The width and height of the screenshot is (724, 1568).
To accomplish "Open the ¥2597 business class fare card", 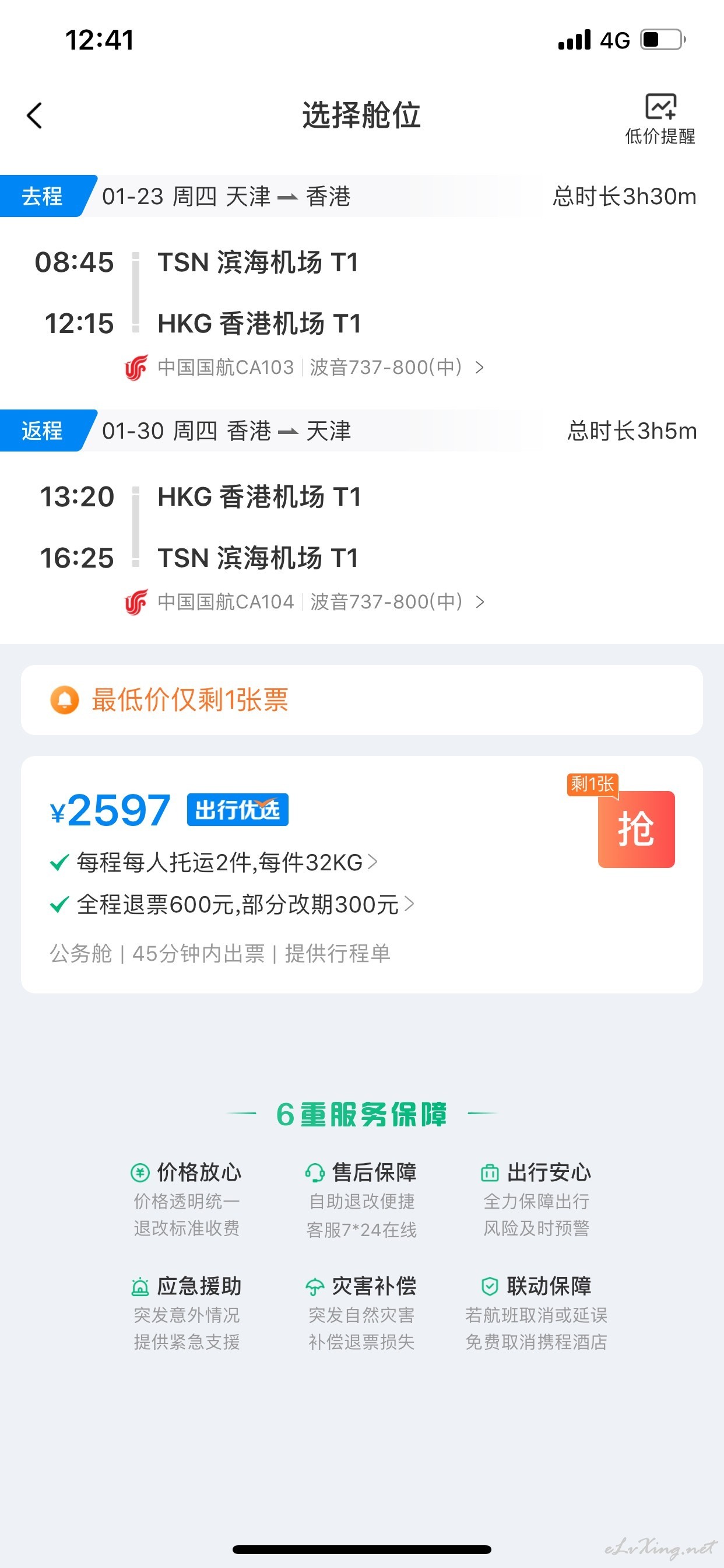I will pos(362,874).
